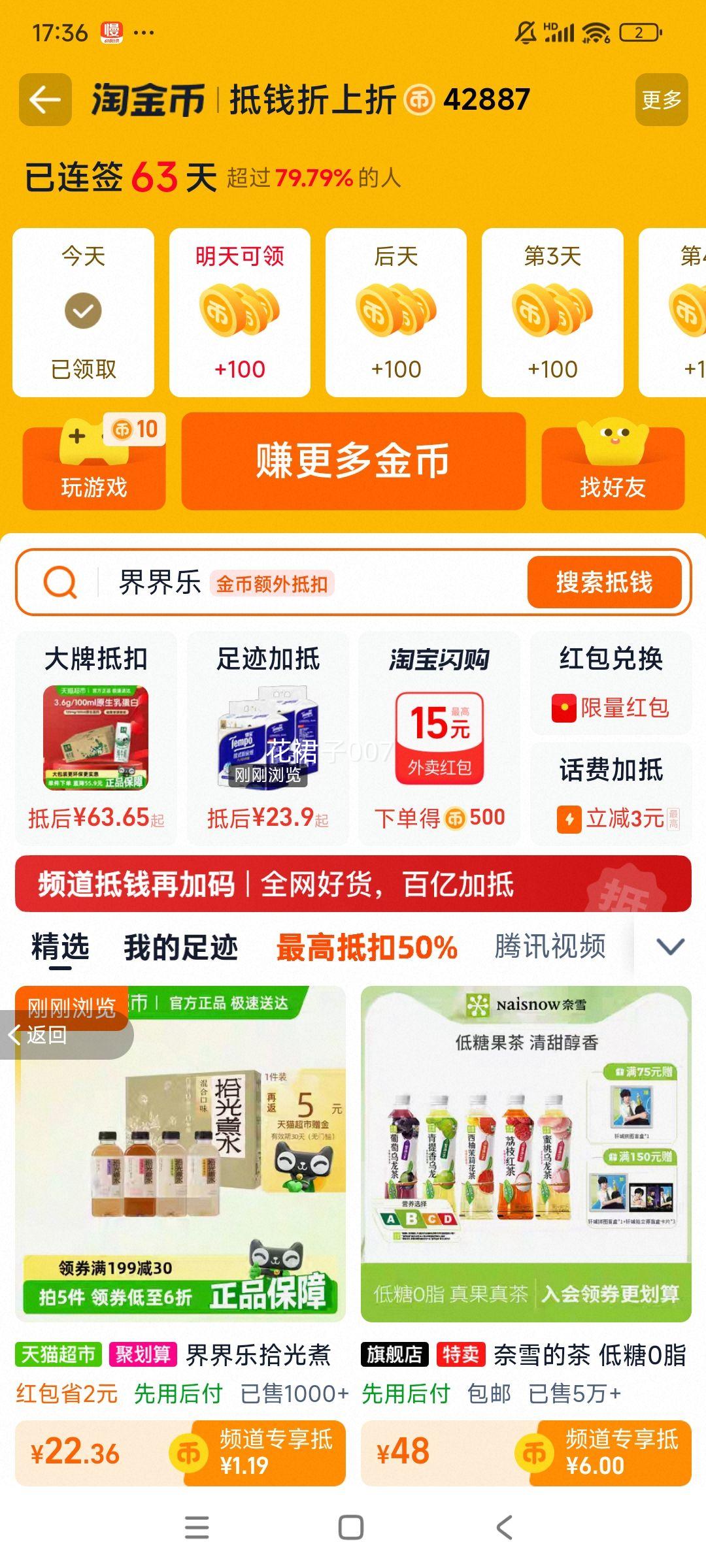The image size is (706, 1568).
Task: Switch to the 最高抵扣50% tab
Action: [366, 947]
